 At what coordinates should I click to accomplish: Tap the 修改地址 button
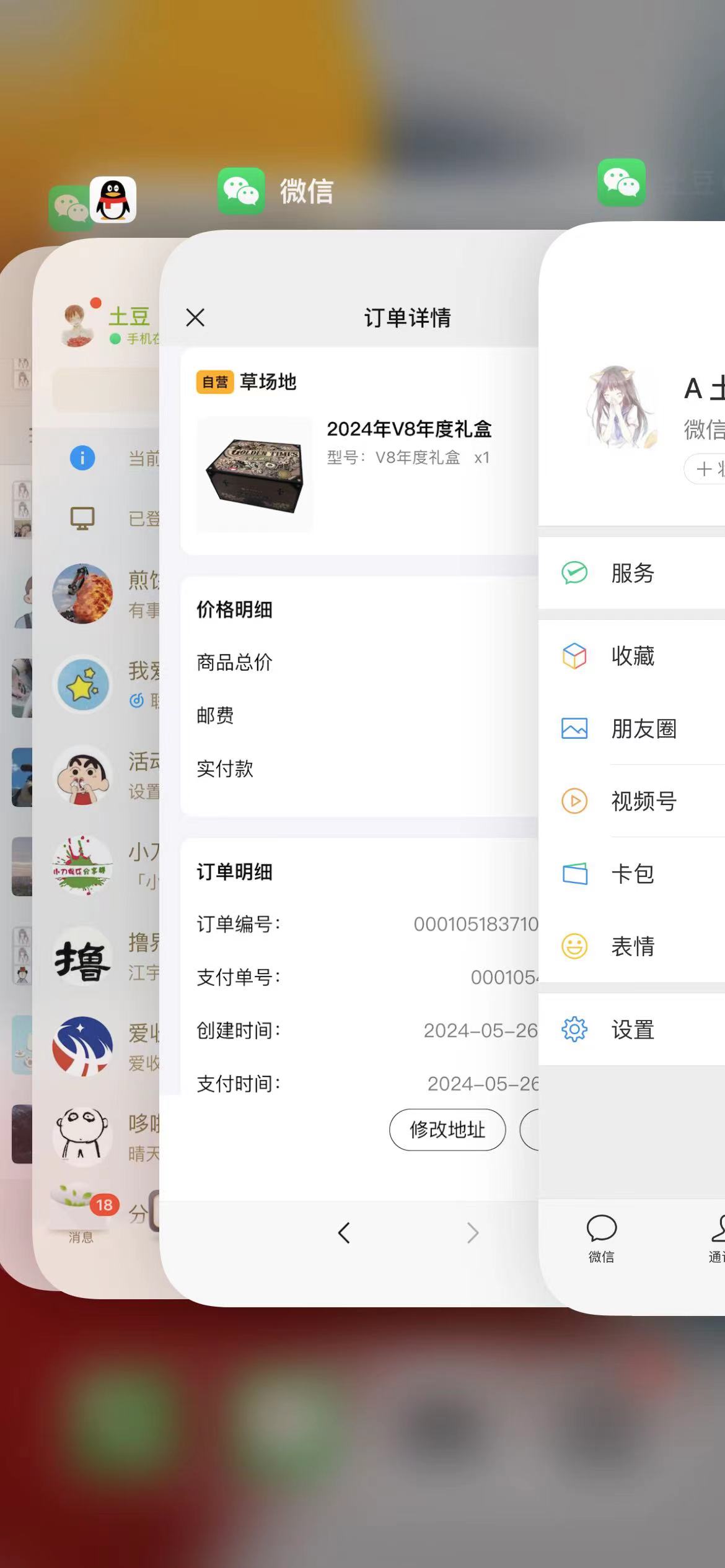click(447, 1130)
